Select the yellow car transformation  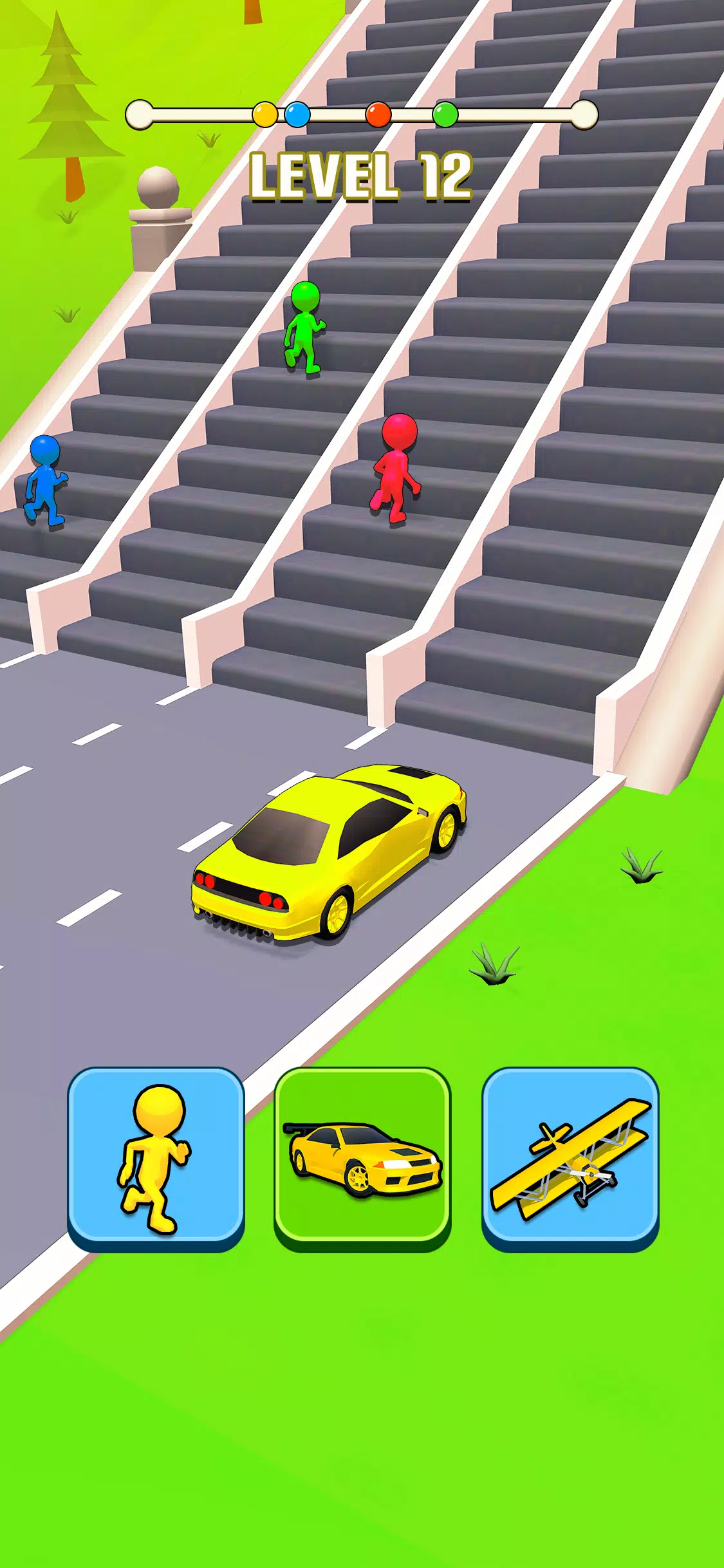[362, 1158]
